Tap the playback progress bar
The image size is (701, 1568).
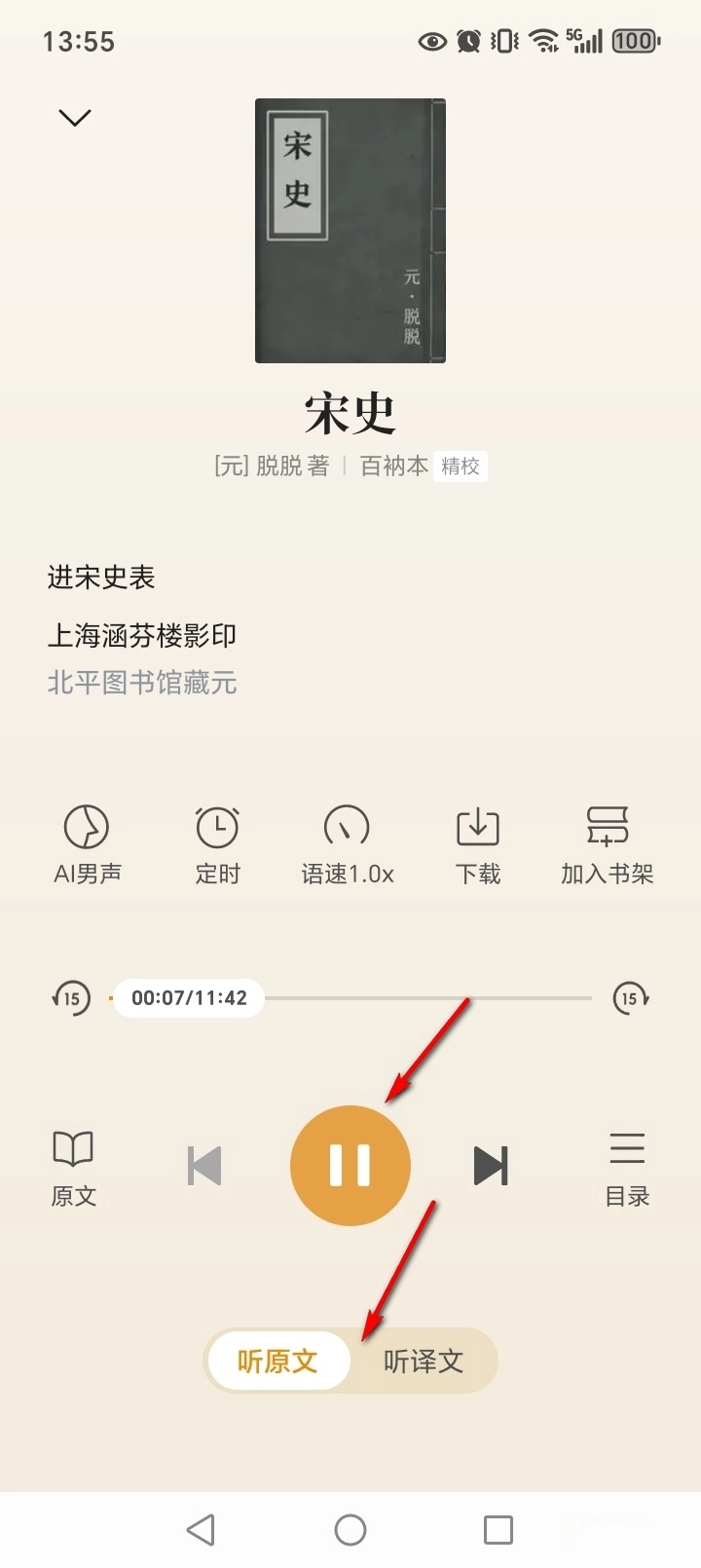pyautogui.click(x=428, y=998)
